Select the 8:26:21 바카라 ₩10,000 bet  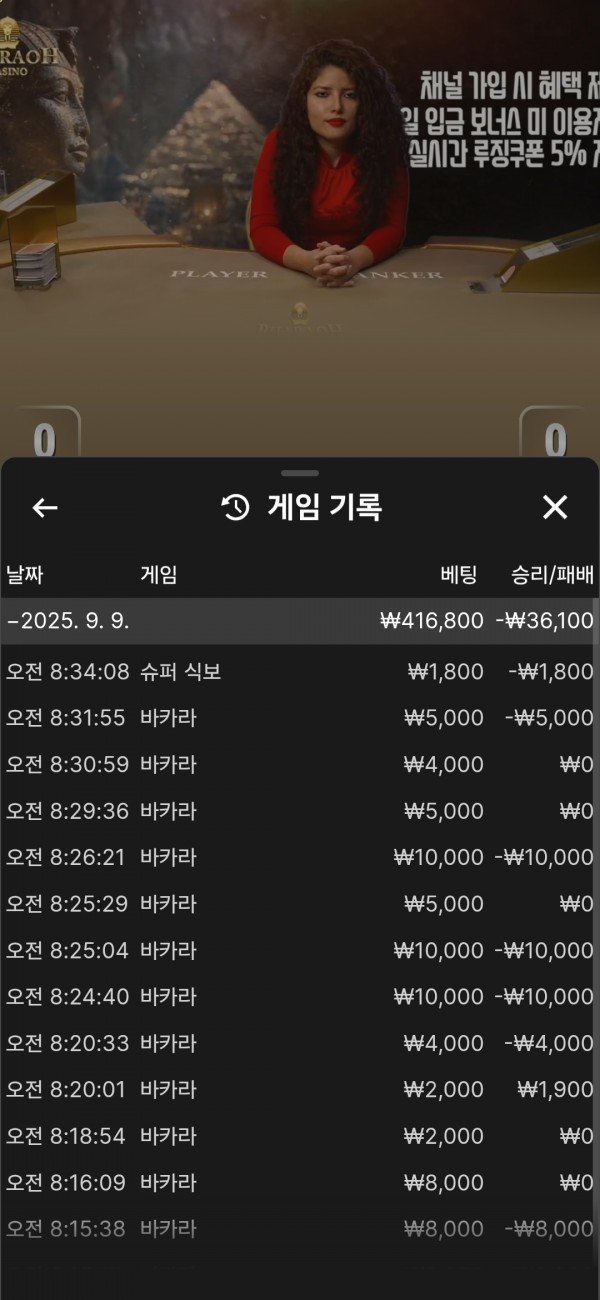[299, 857]
